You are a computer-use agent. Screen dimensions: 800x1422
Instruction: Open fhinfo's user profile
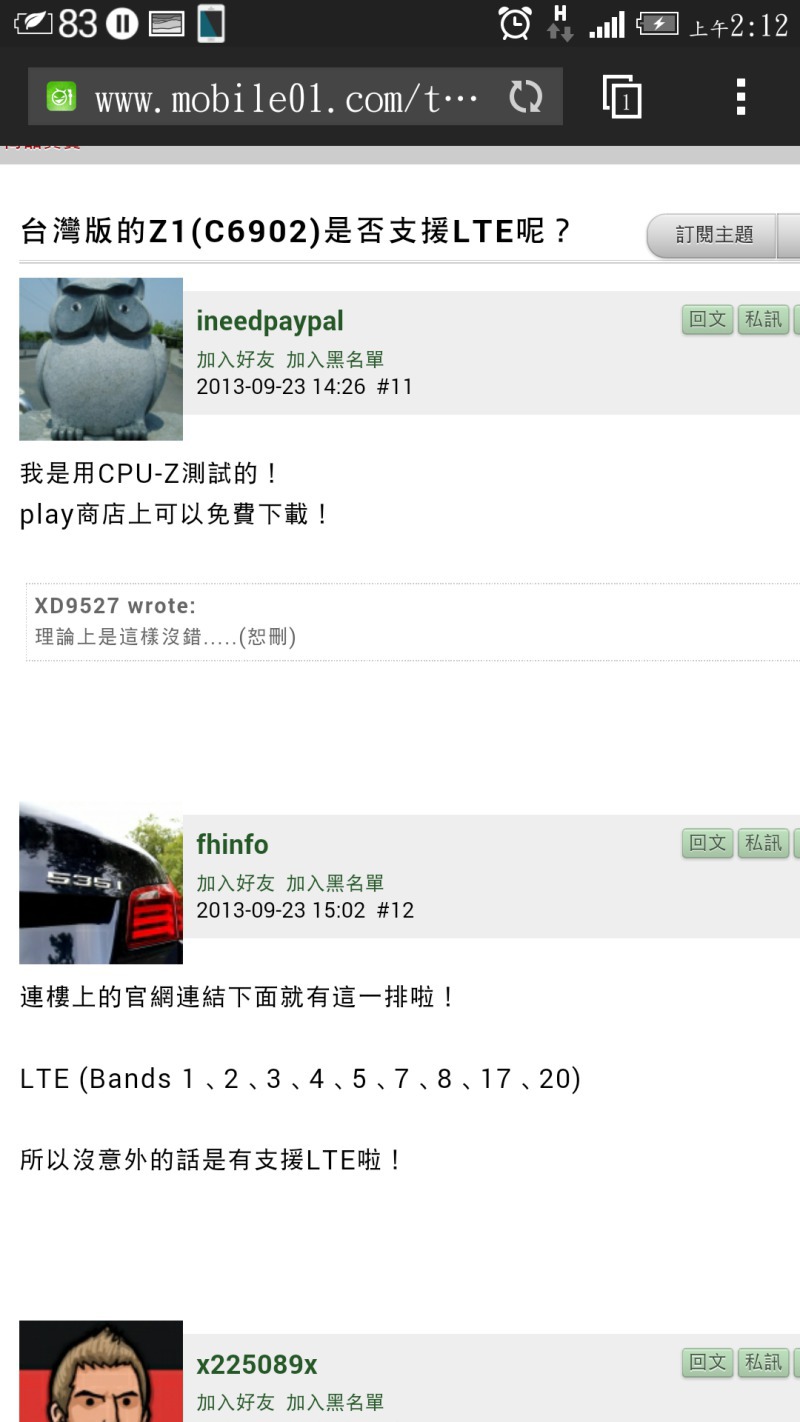tap(232, 845)
